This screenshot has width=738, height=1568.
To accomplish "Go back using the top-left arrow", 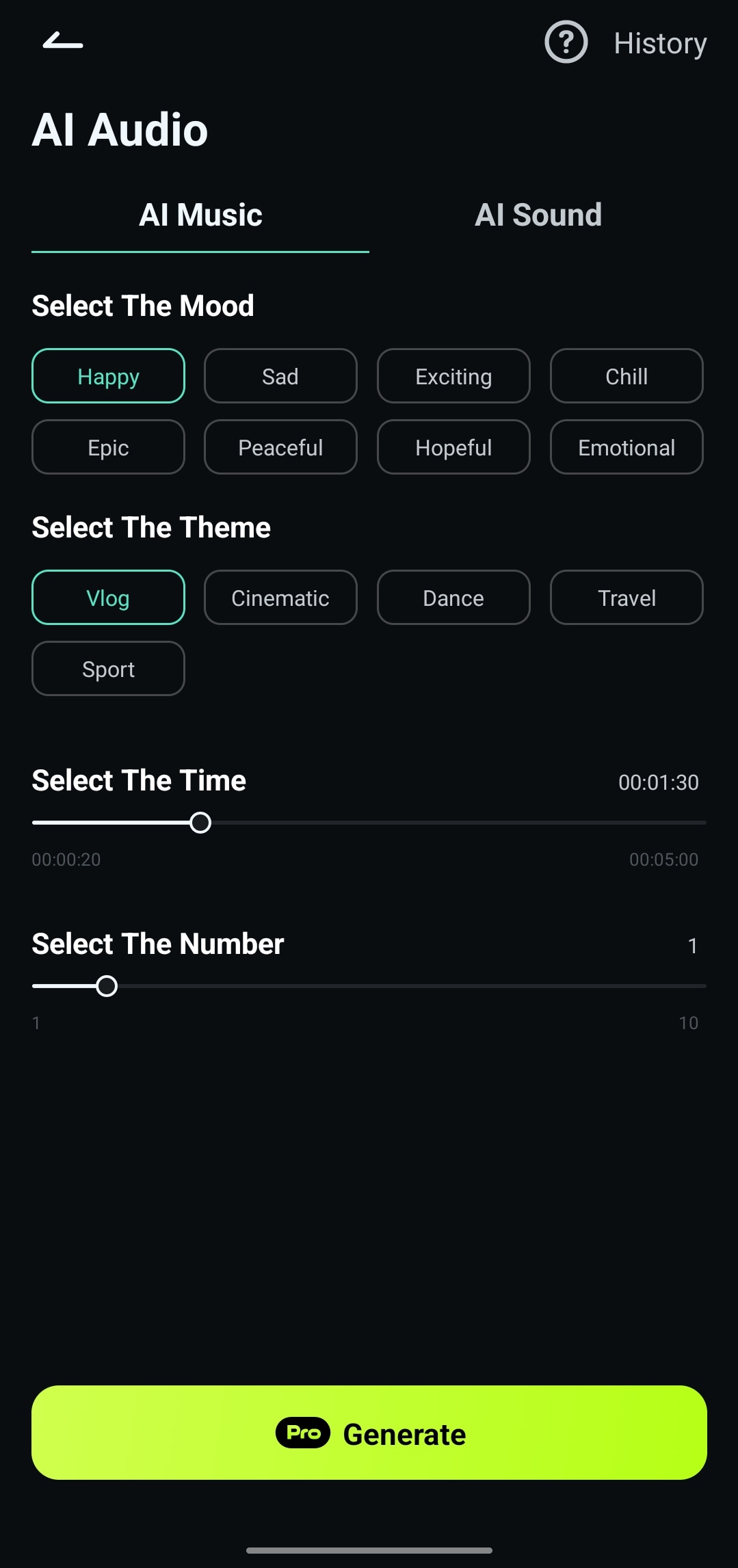I will (x=62, y=42).
